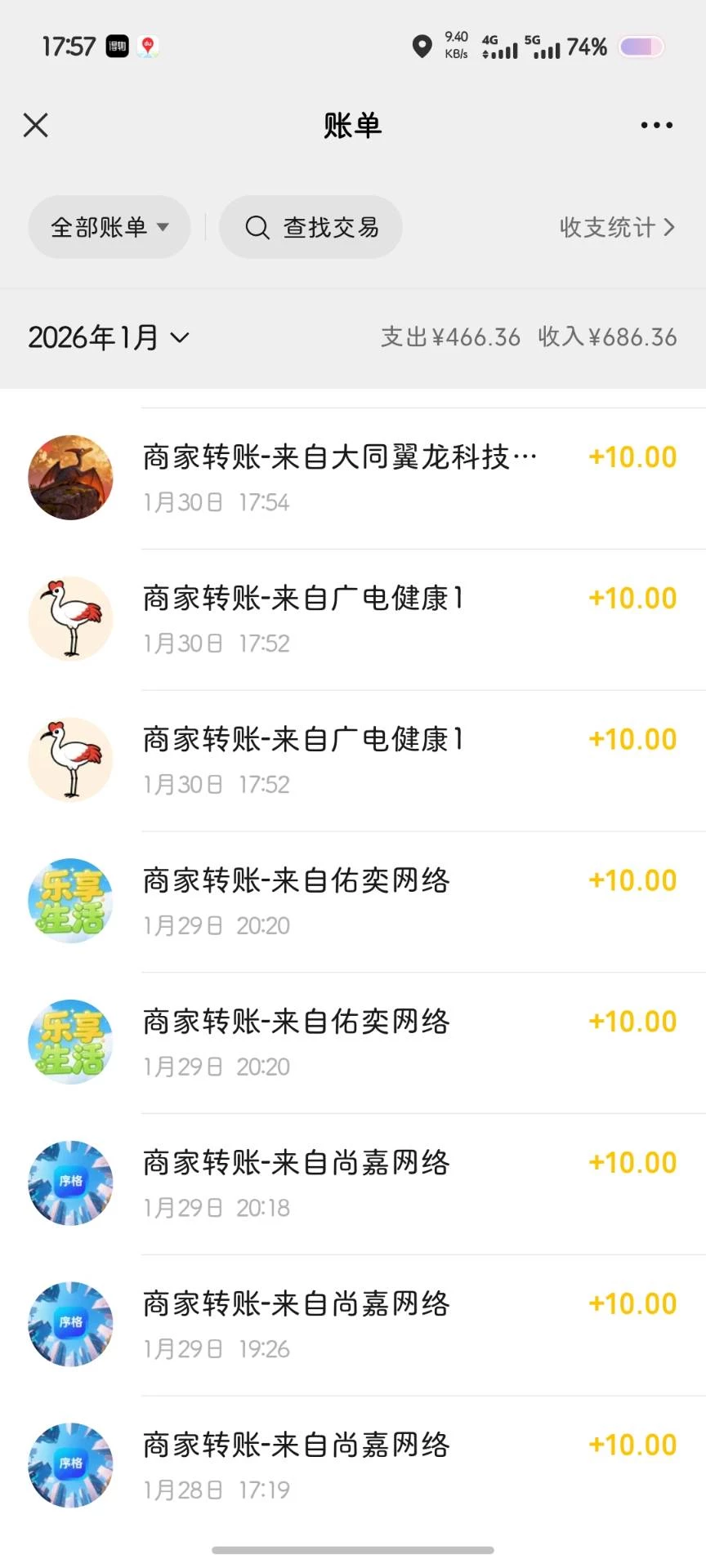The image size is (706, 1568).
Task: Tap the 收入¥686.36 income summary
Action: click(x=608, y=337)
